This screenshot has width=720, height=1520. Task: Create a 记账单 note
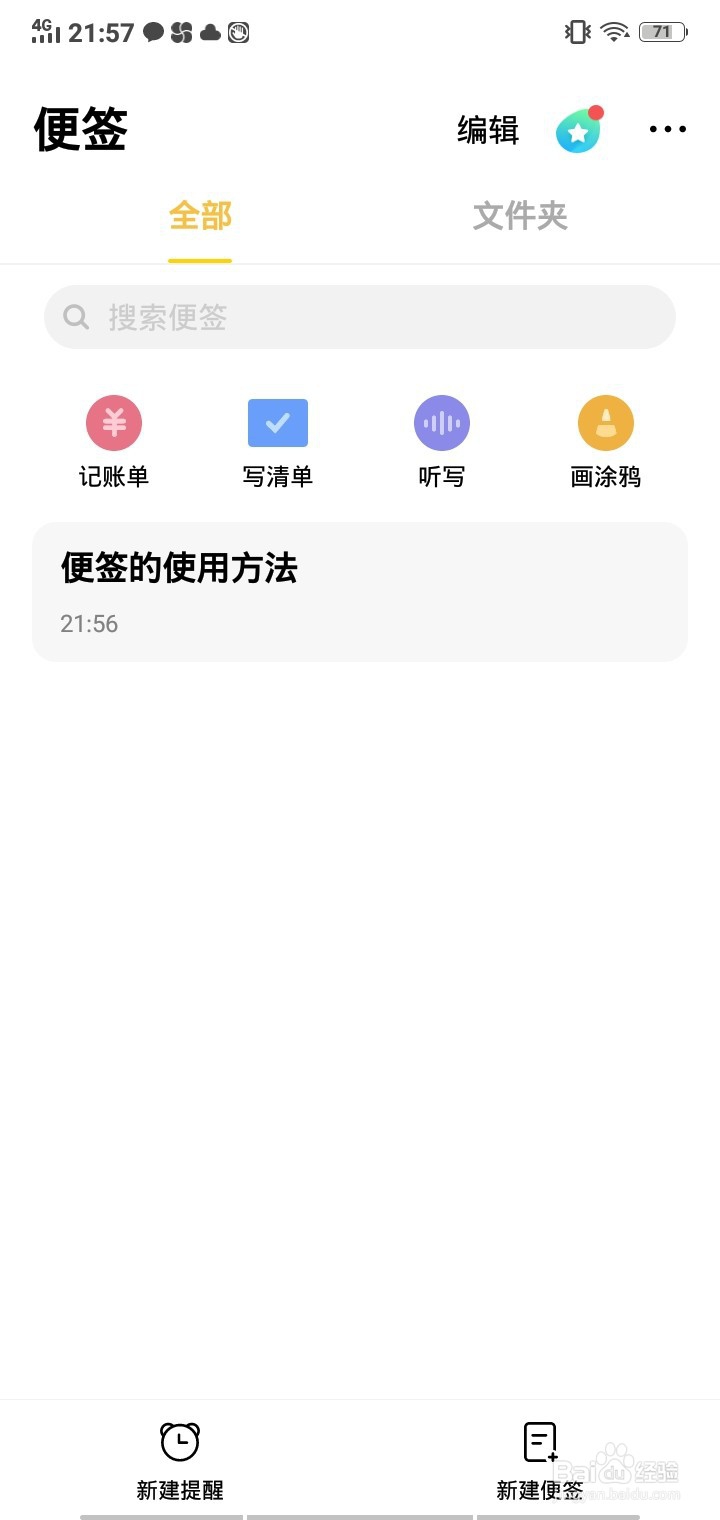pyautogui.click(x=114, y=442)
